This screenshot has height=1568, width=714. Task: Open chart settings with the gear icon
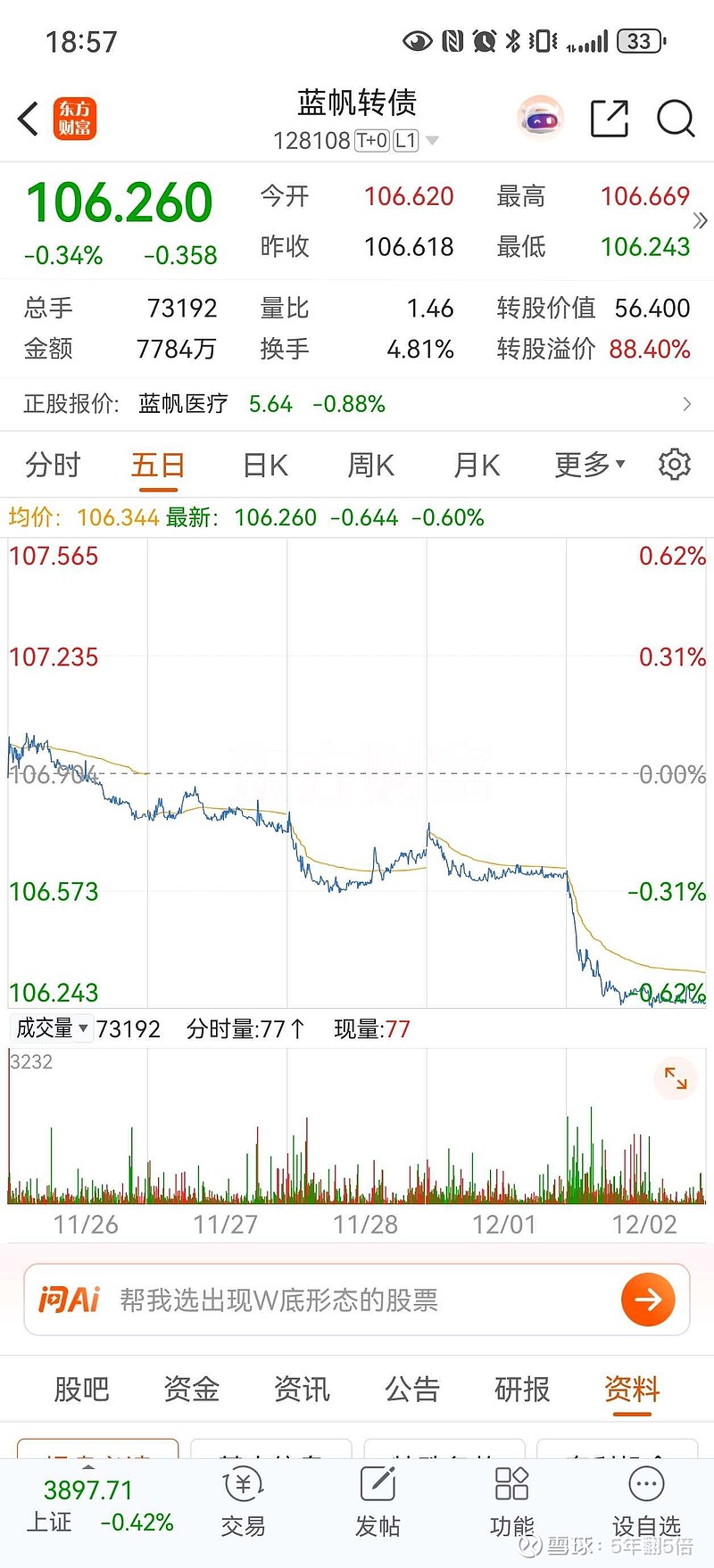point(676,464)
